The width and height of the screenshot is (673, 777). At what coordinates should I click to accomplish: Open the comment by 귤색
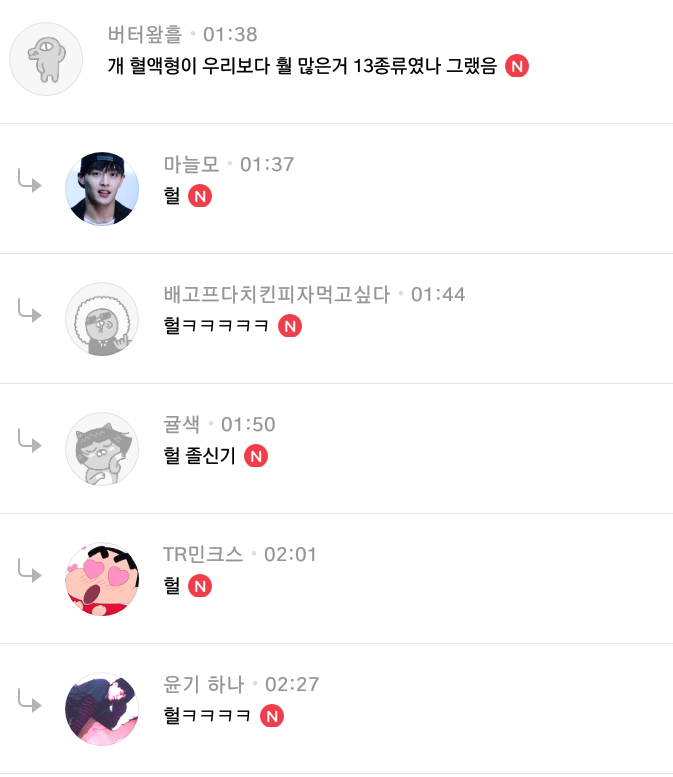coord(200,457)
